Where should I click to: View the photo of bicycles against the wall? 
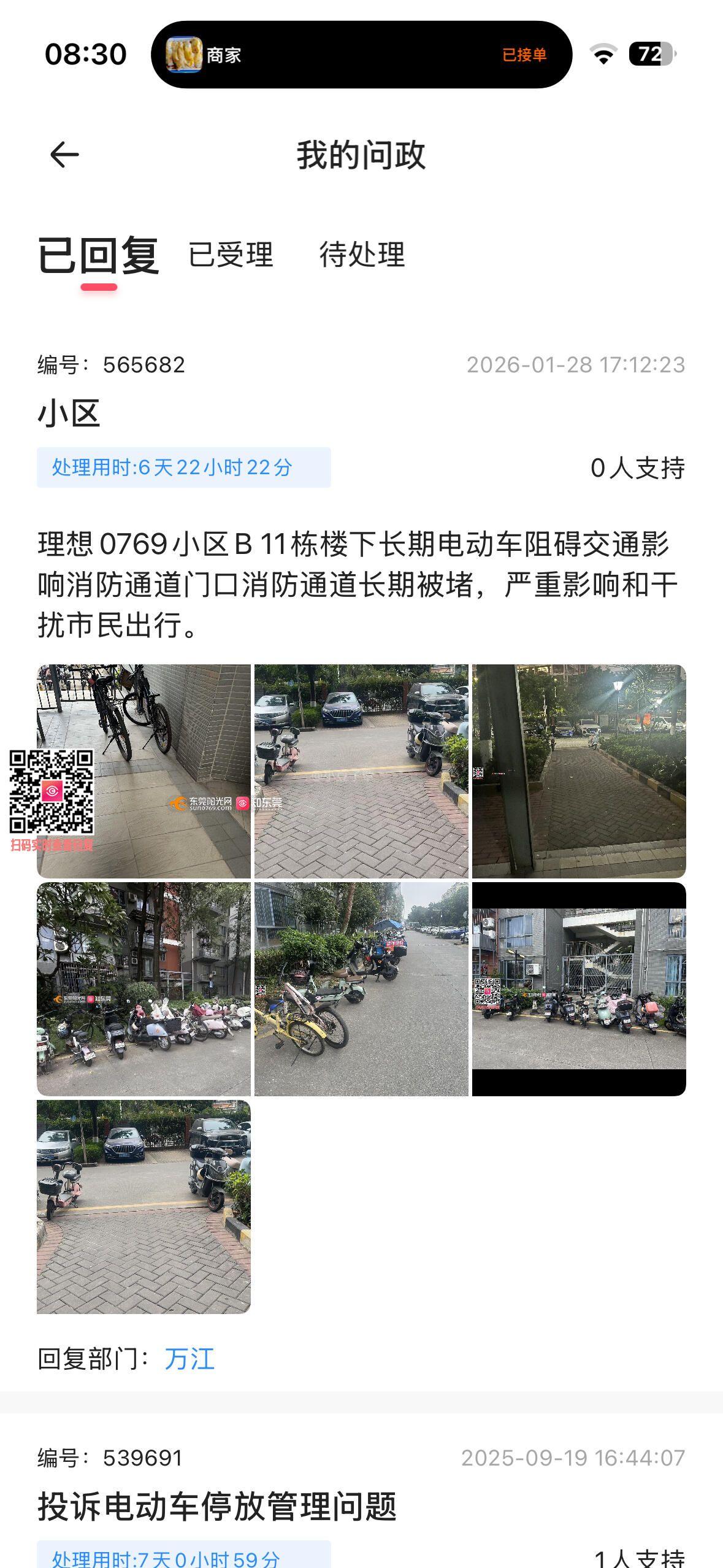point(143,771)
